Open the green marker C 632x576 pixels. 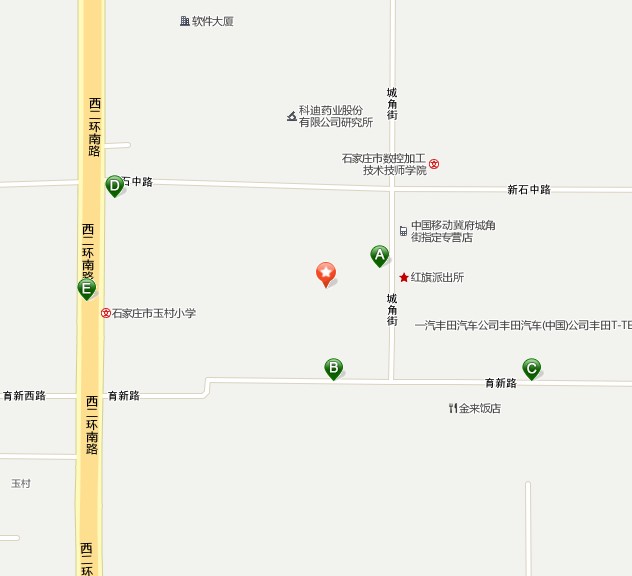click(x=531, y=368)
